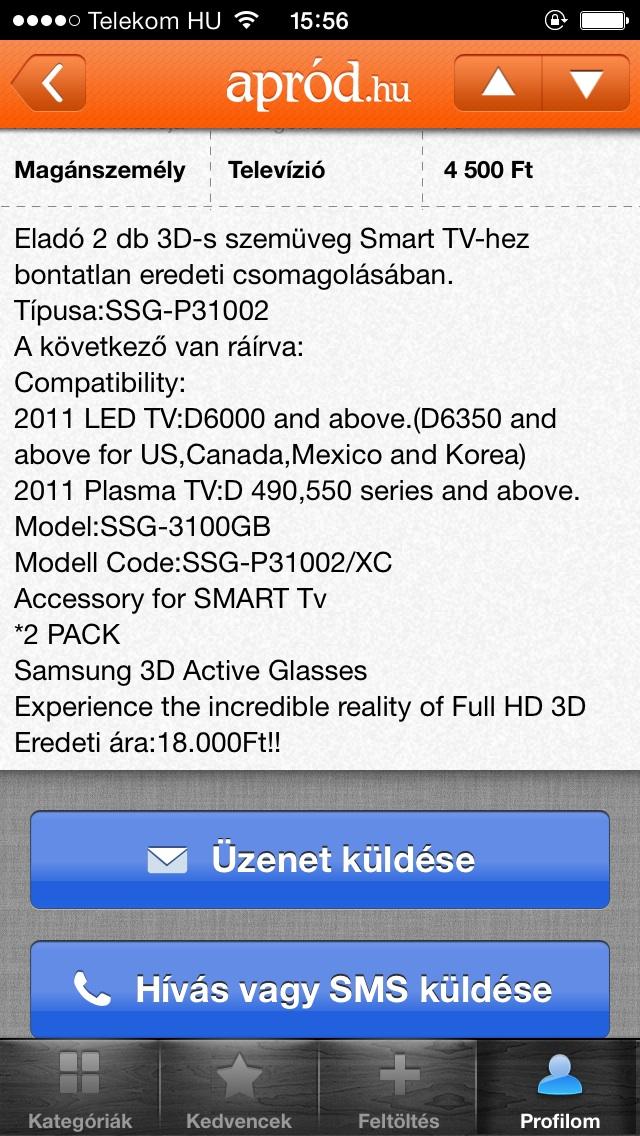Open the Kedvencek tab
Screen dimensions: 640x1136
pyautogui.click(x=239, y=1089)
